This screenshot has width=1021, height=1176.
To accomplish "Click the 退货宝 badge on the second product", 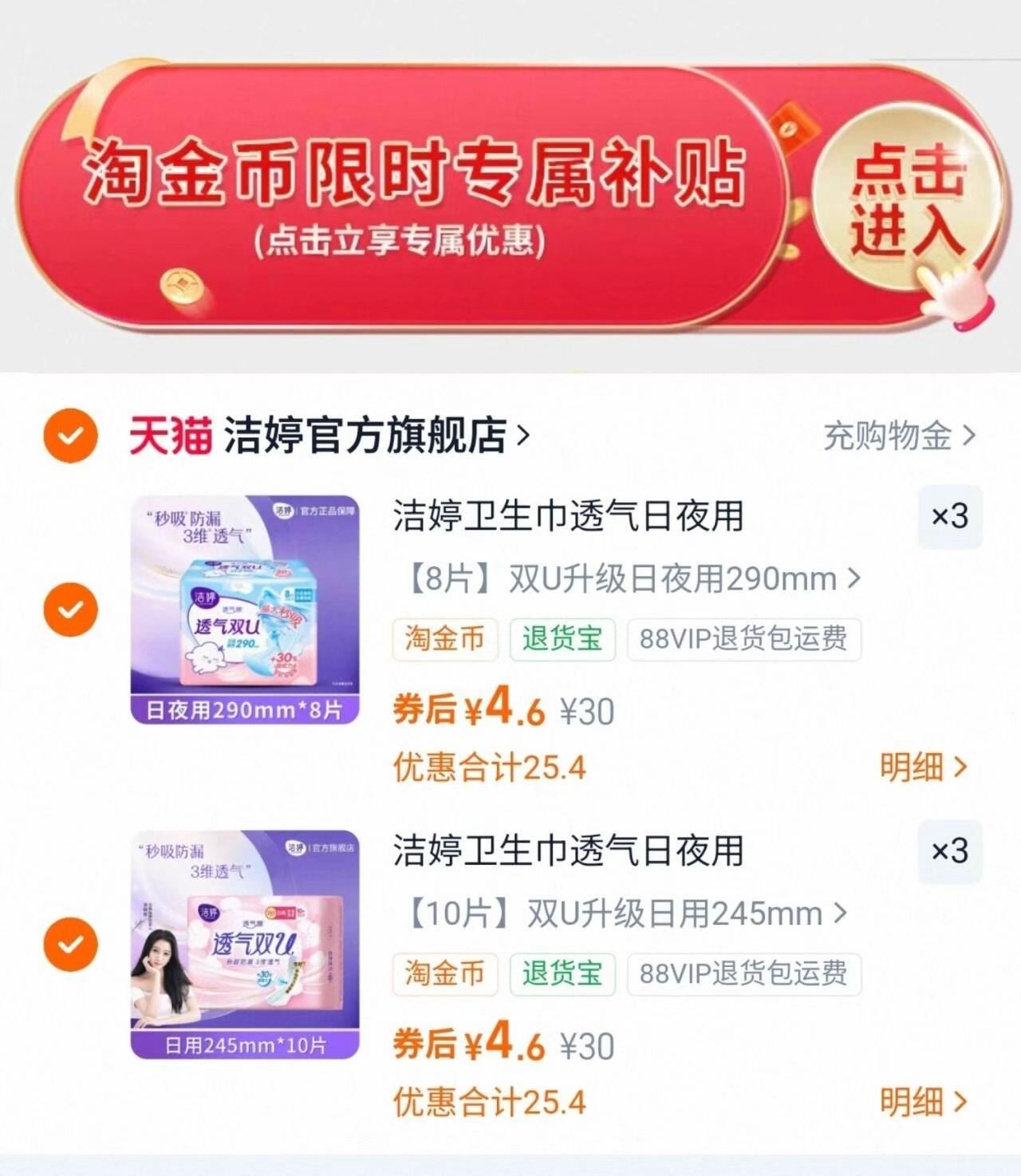I will (562, 974).
